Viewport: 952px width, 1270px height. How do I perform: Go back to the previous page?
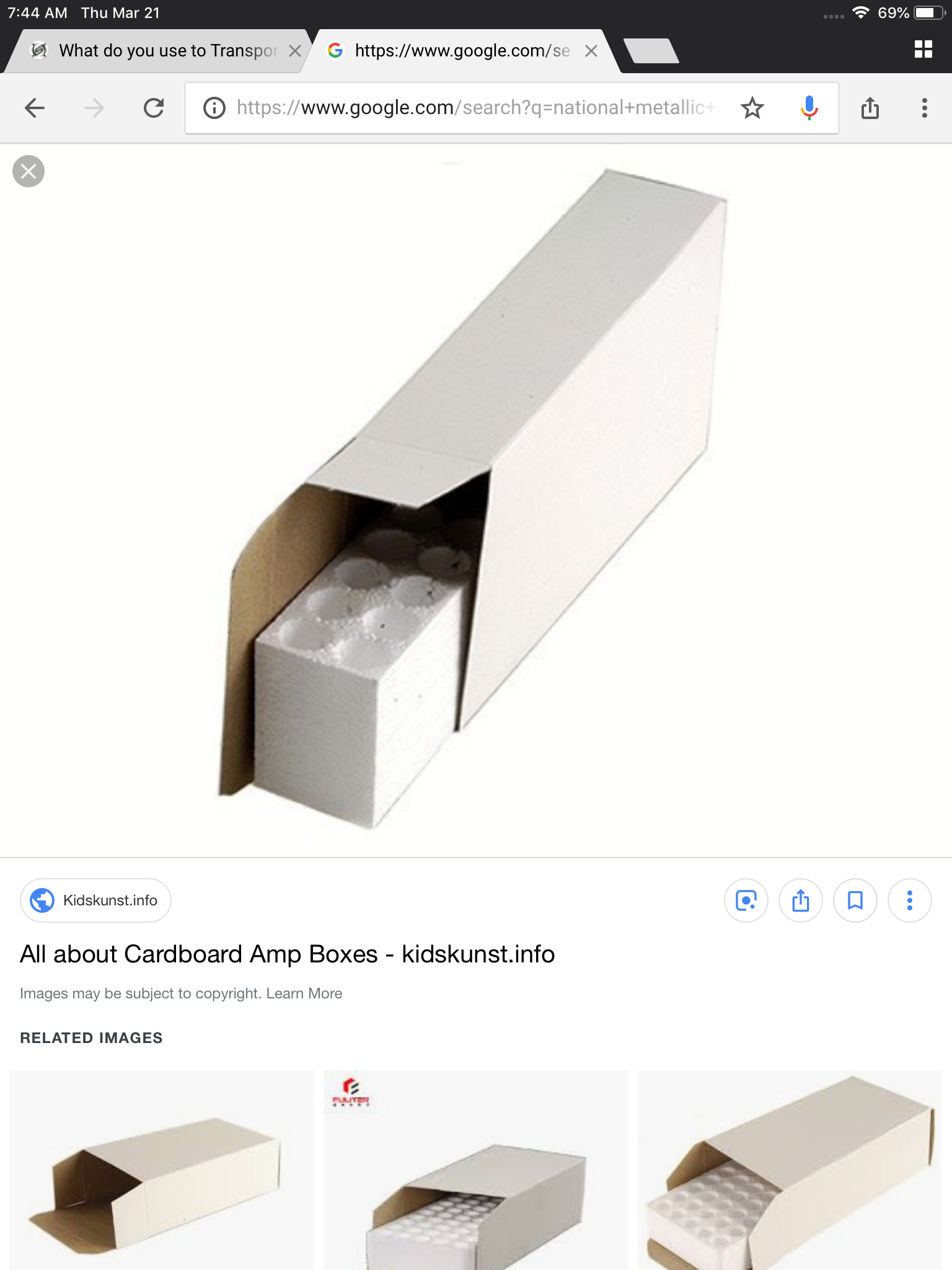(35, 108)
